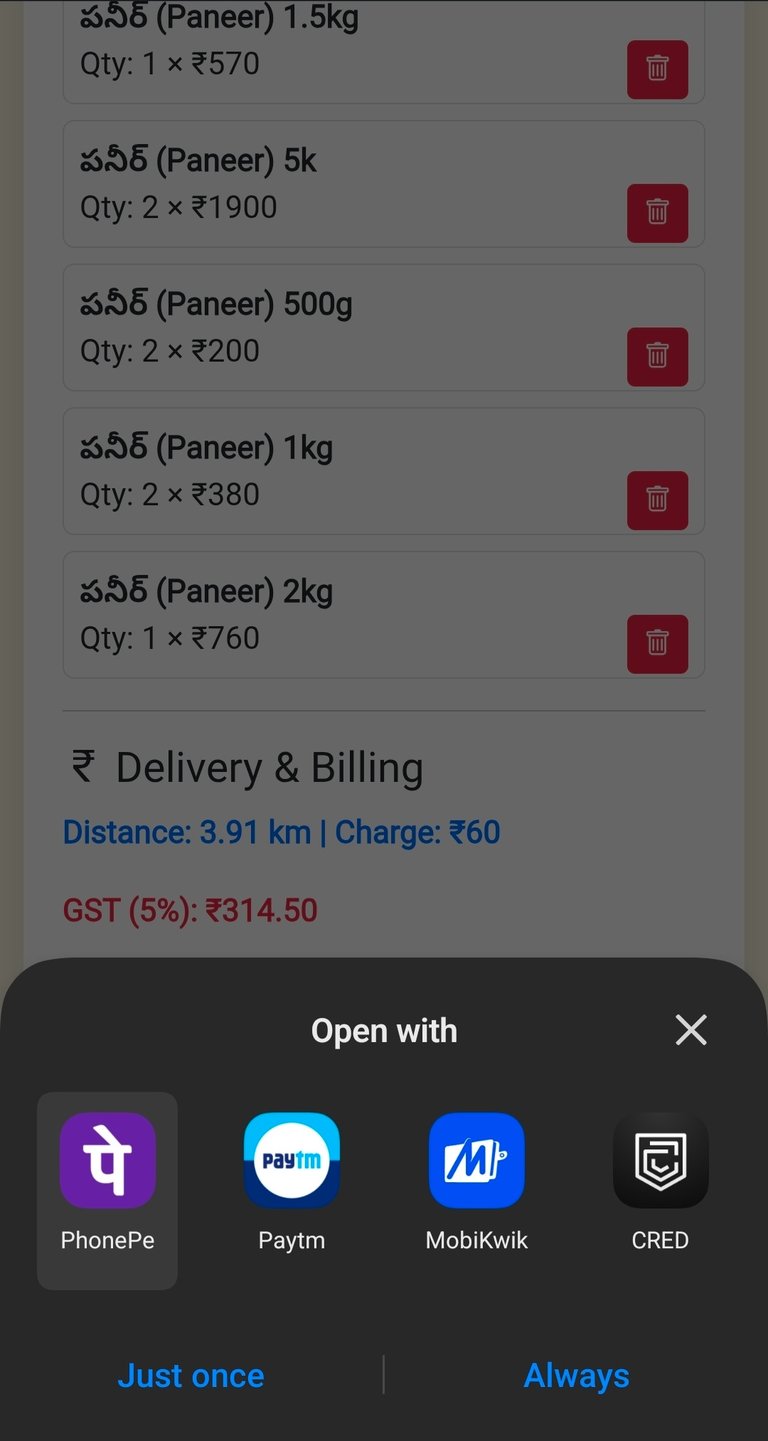The height and width of the screenshot is (1441, 768).
Task: Remove Paneer 5k item
Action: 657,212
